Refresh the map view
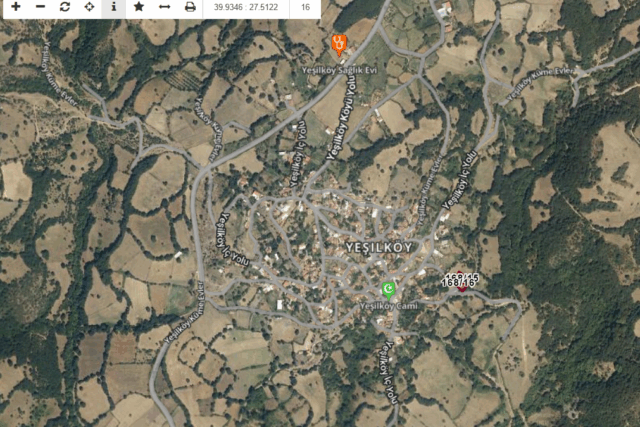640x427 pixels. pyautogui.click(x=65, y=7)
